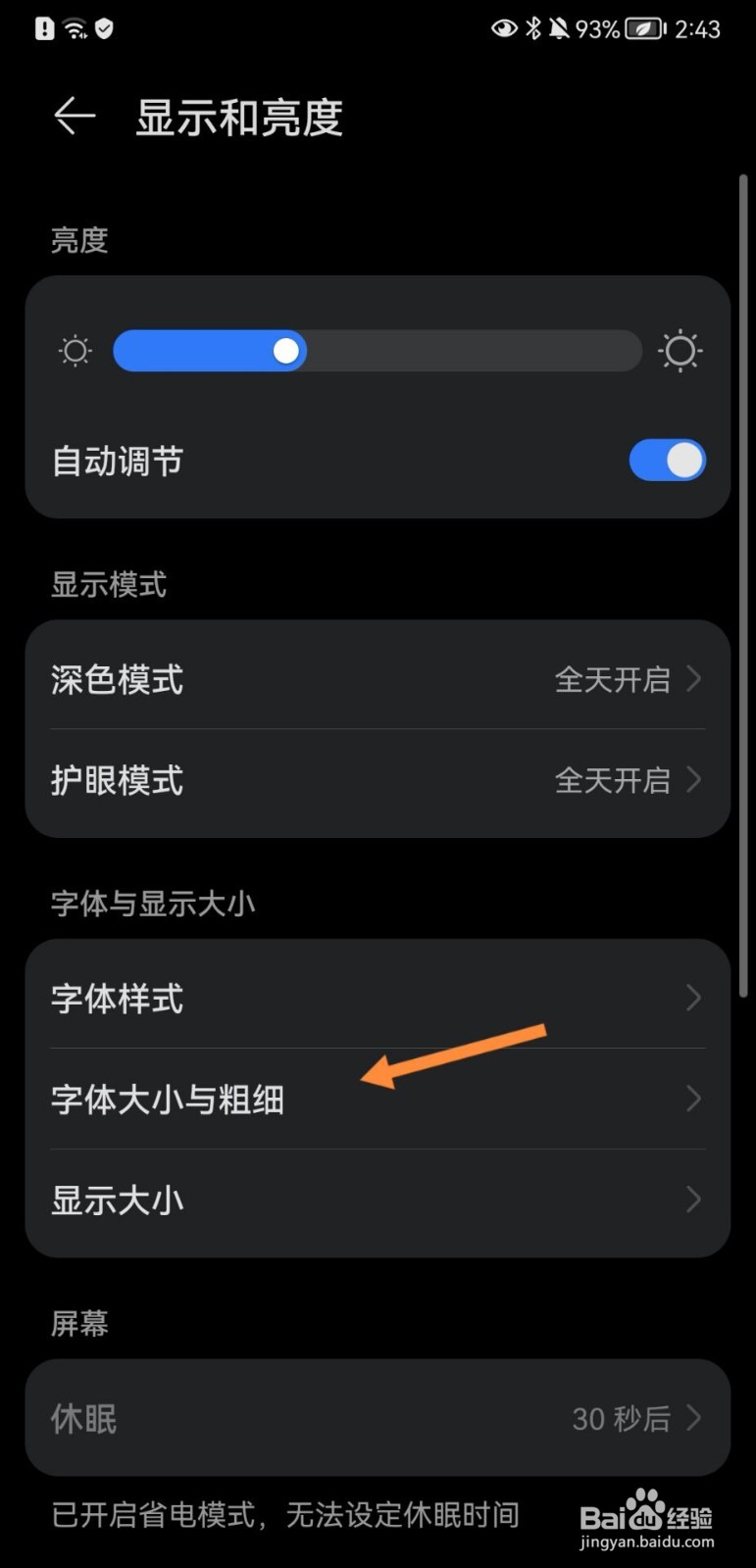
Task: Tap the Bluetooth icon in status bar
Action: tap(530, 28)
